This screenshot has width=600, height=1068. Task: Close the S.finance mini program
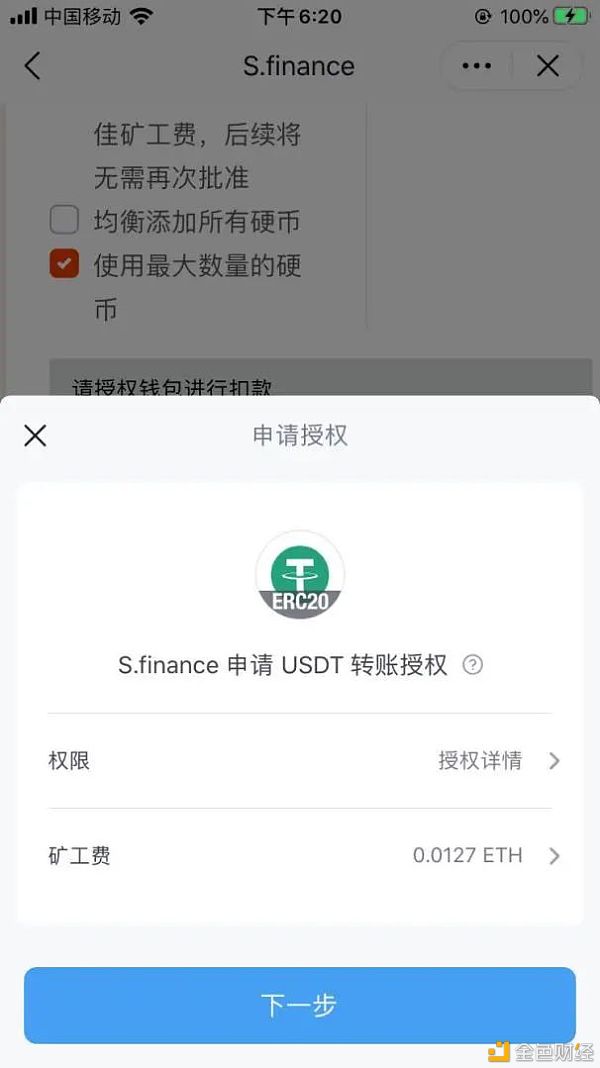click(548, 67)
